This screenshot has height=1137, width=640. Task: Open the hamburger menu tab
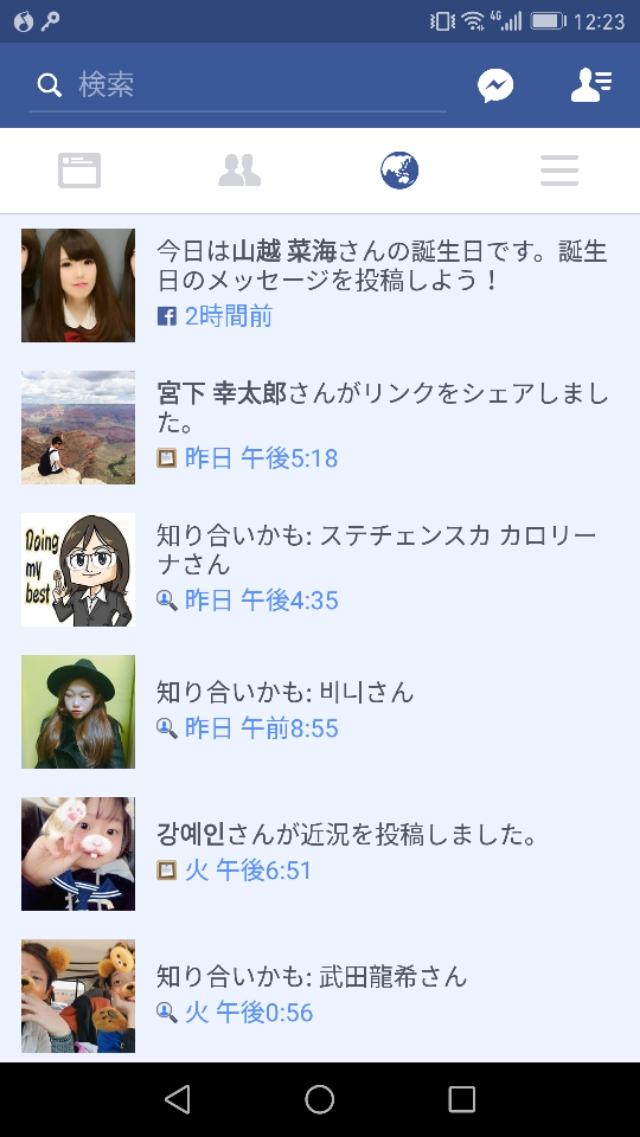[x=559, y=171]
